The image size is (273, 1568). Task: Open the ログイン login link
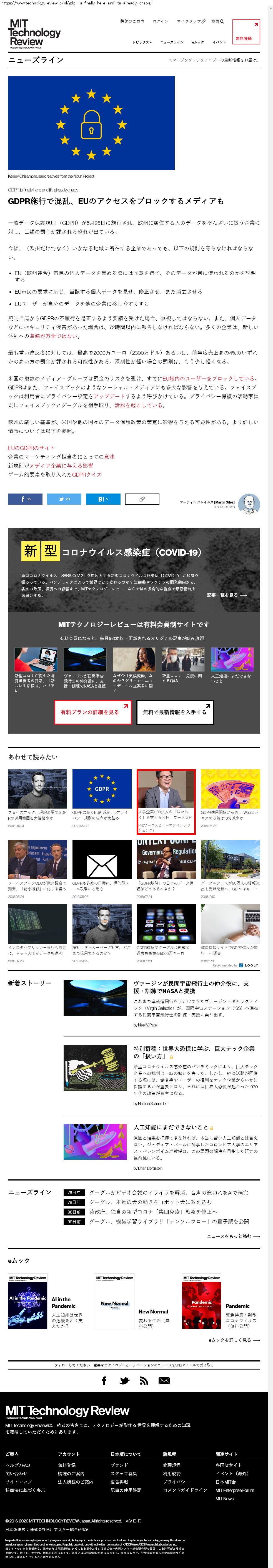click(160, 21)
